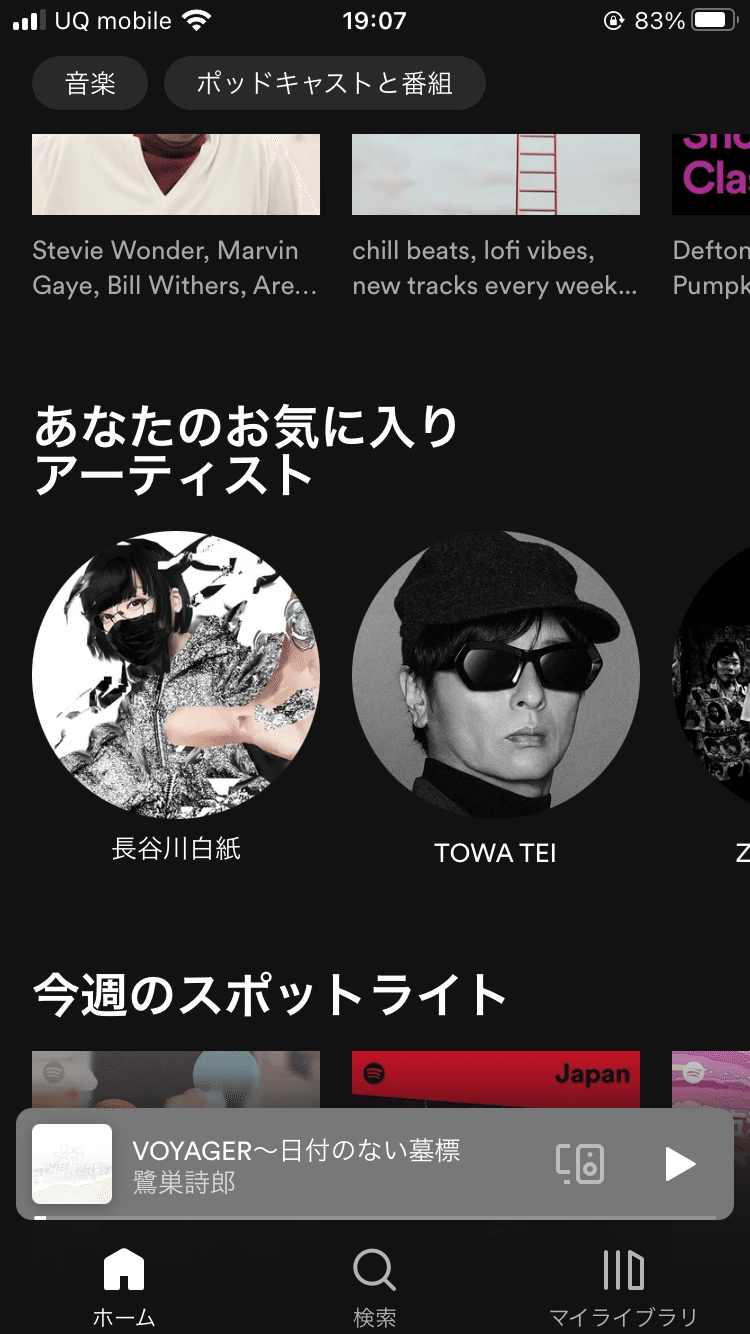Open the Japan spotlight playlist card
The width and height of the screenshot is (750, 1334).
click(496, 1079)
